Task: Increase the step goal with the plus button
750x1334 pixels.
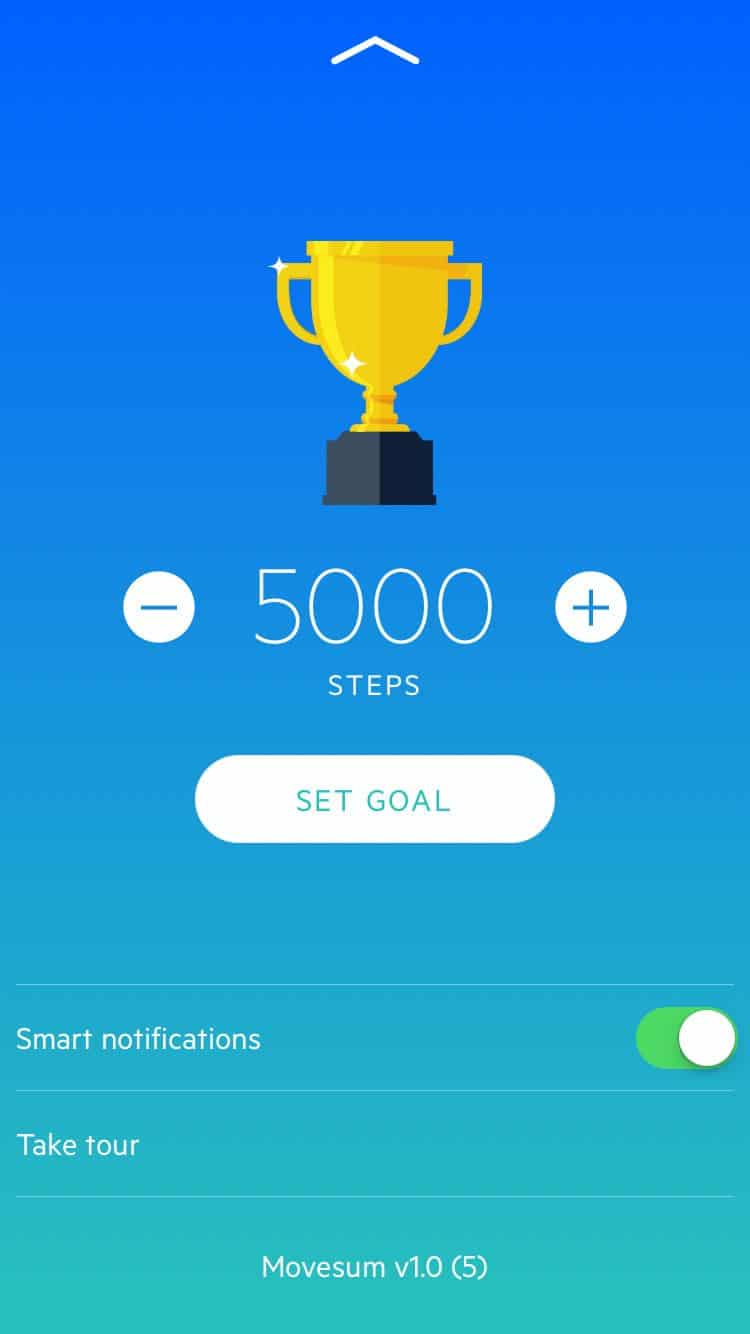Action: coord(591,607)
